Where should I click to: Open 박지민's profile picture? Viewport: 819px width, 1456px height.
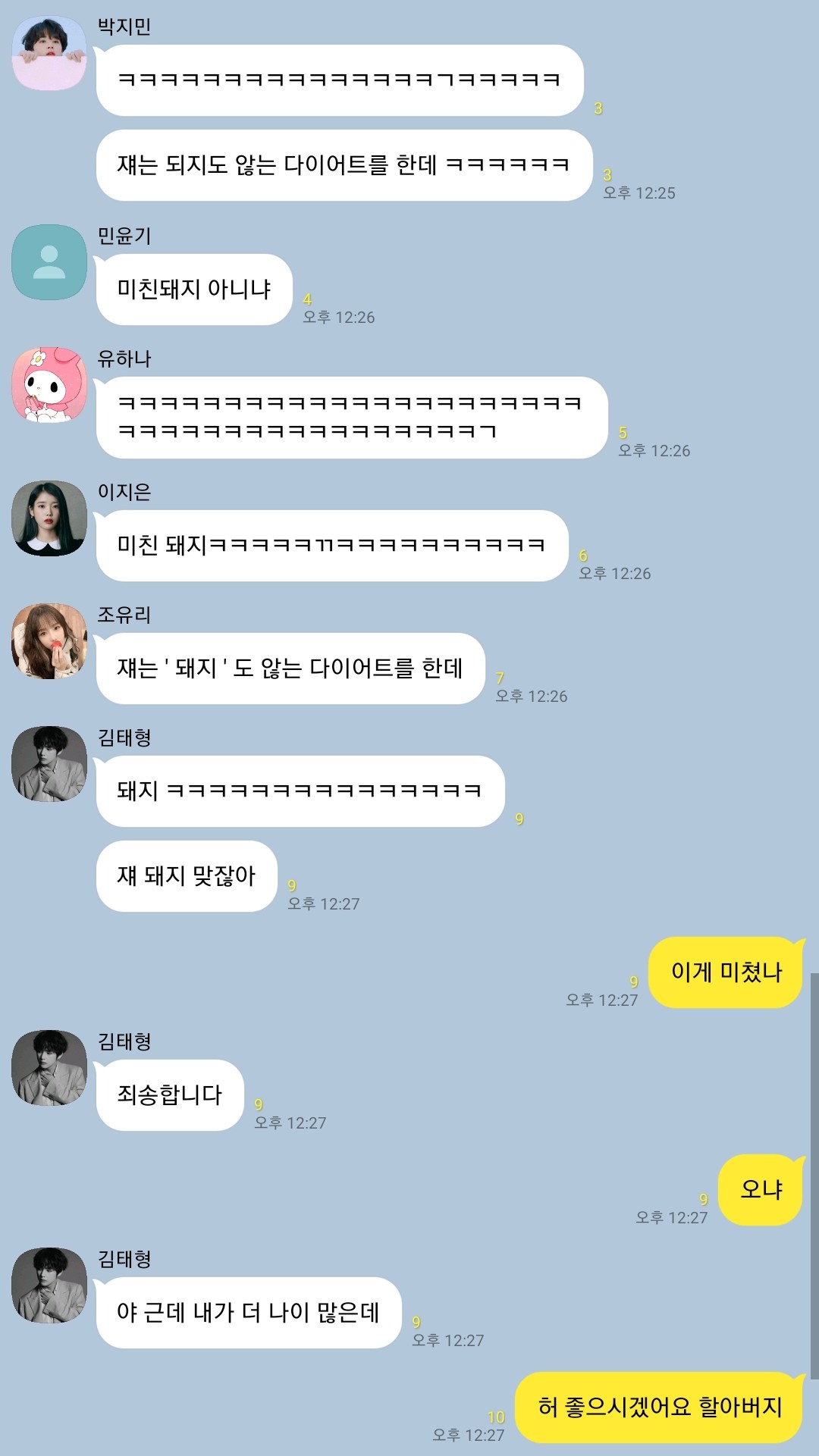coord(49,53)
